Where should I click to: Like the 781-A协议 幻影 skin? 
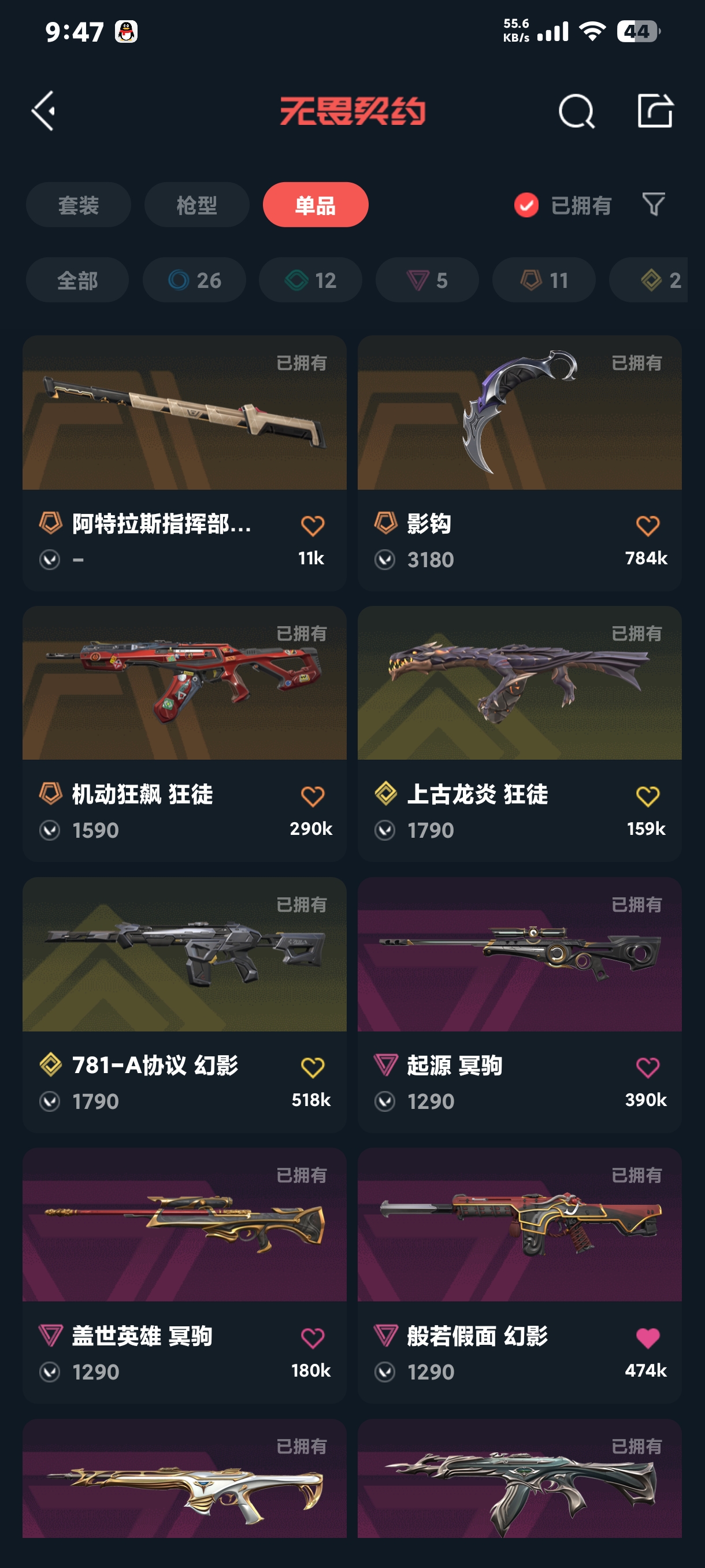pyautogui.click(x=312, y=1067)
